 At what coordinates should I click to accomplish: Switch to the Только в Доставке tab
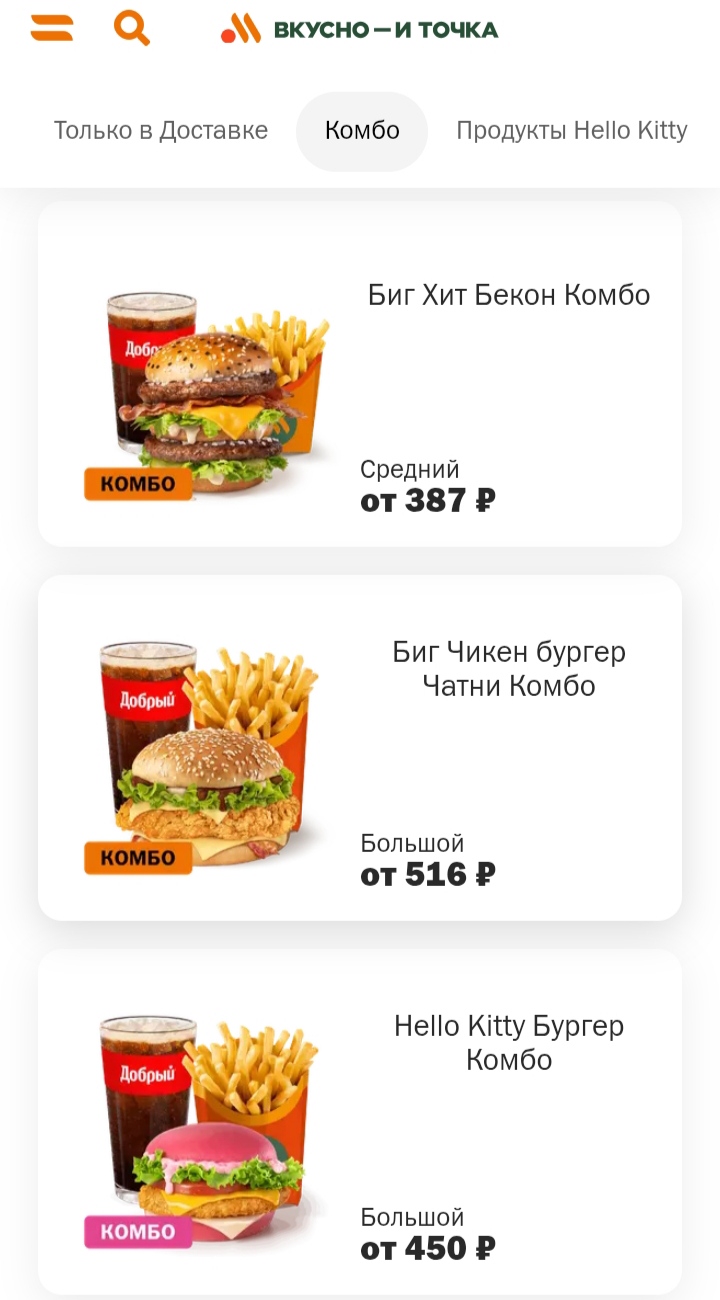[x=161, y=131]
